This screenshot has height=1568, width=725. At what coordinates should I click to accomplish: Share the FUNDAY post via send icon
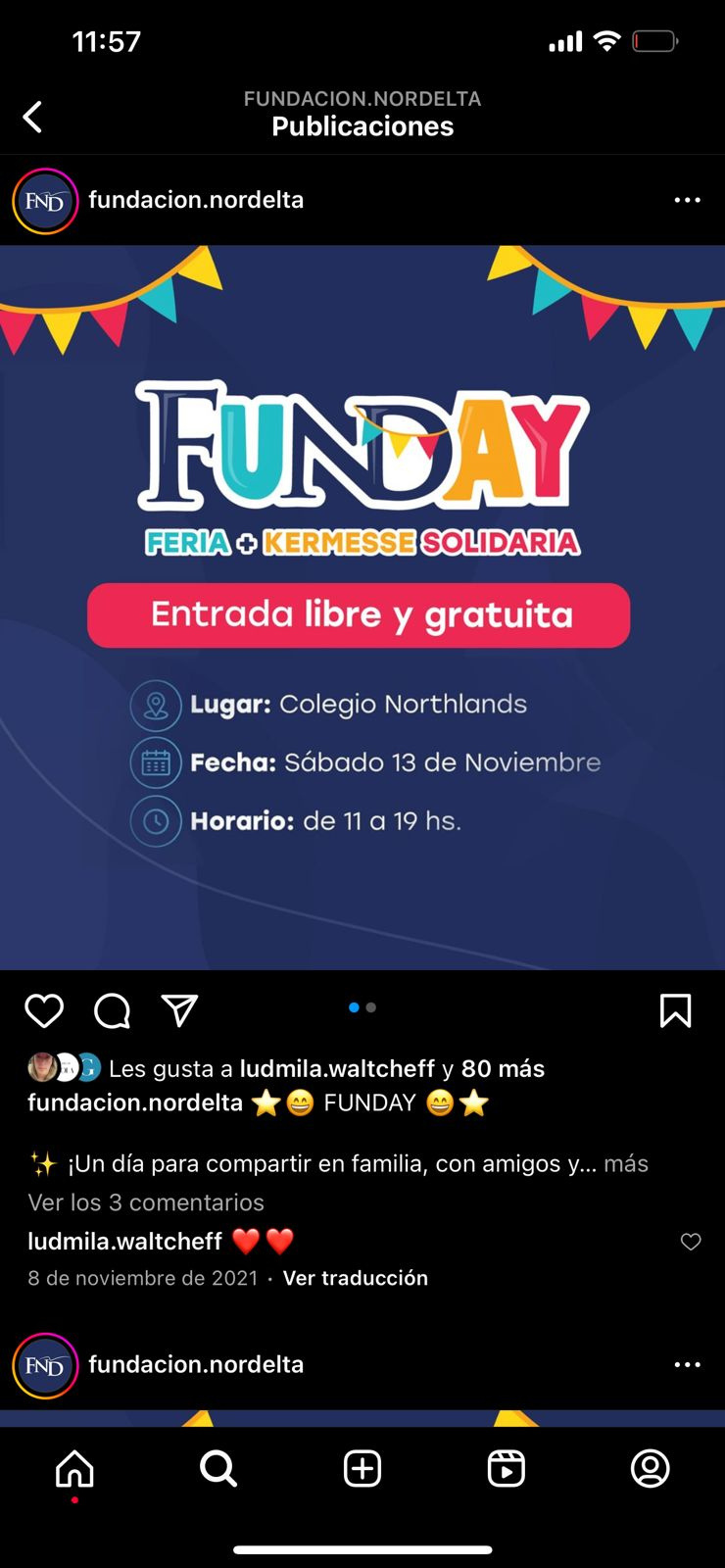(179, 1010)
